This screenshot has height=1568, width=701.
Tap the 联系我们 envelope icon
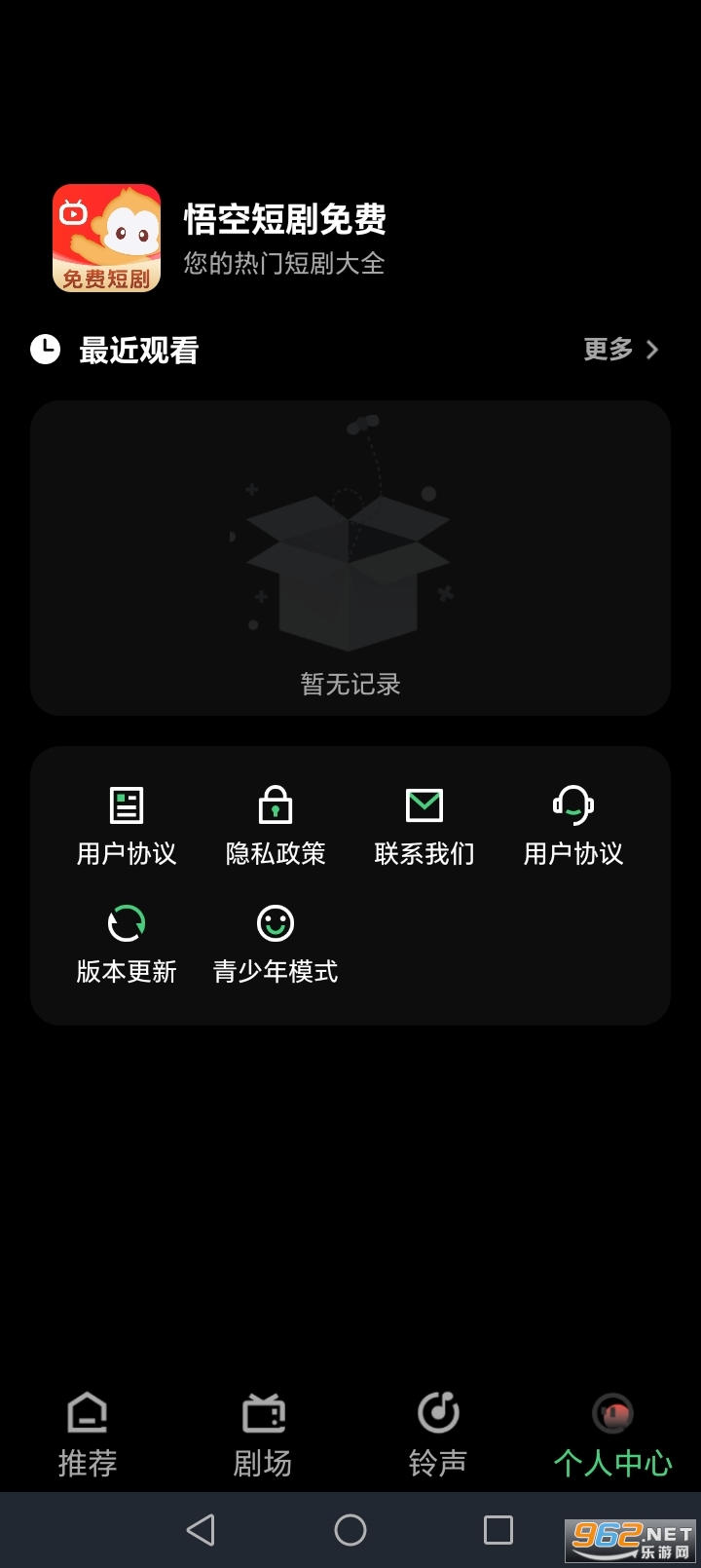[x=423, y=804]
